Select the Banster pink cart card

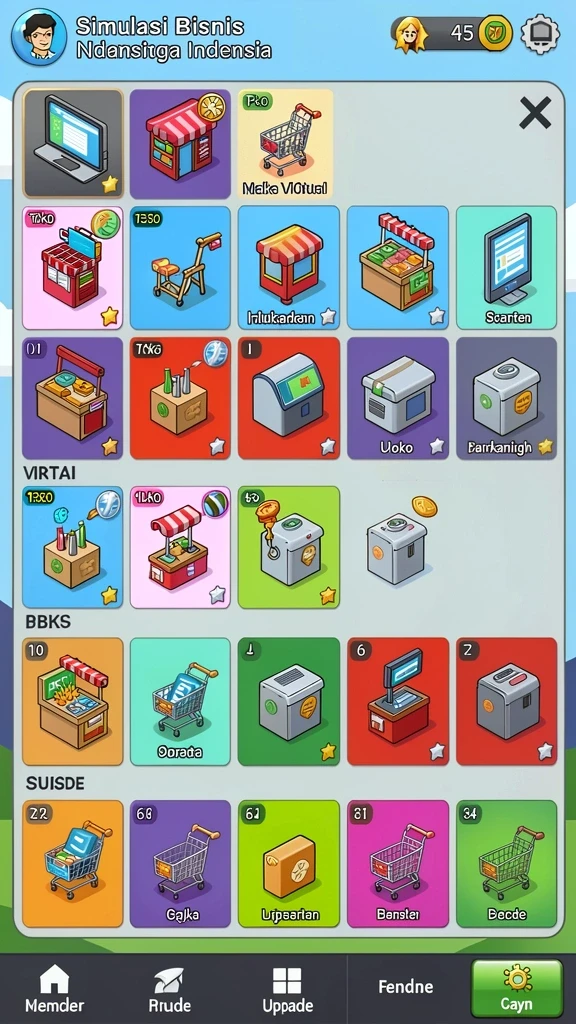coord(398,863)
